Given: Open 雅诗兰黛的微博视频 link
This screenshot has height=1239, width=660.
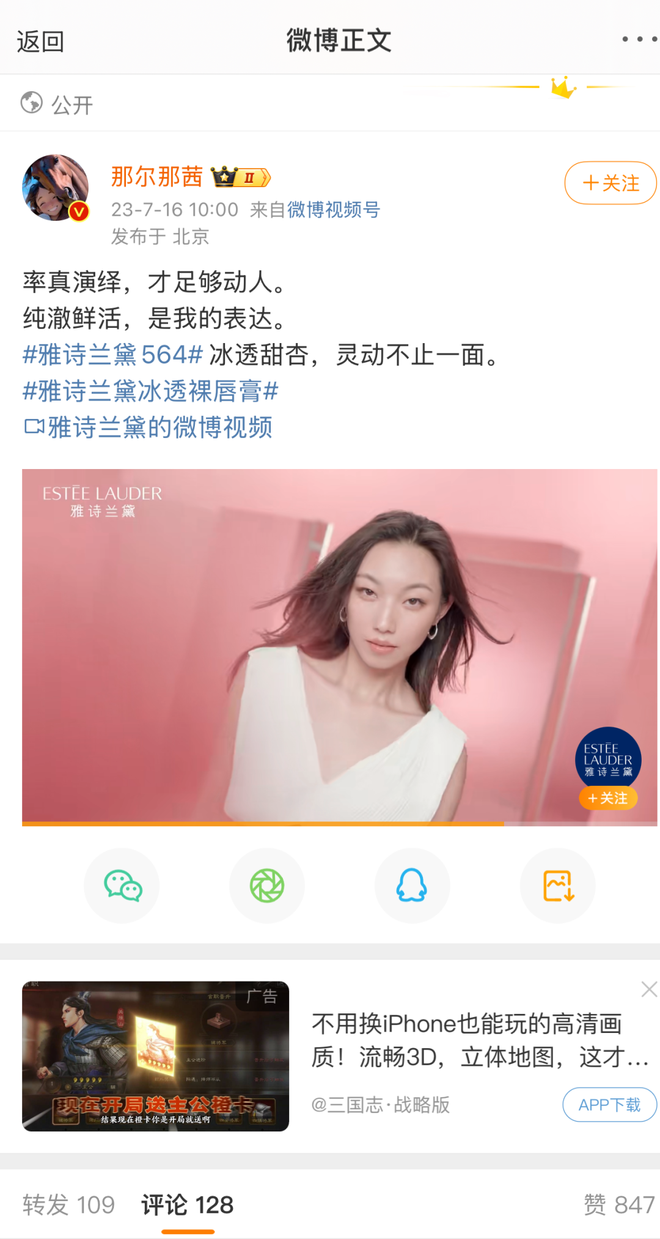Looking at the screenshot, I should point(148,427).
